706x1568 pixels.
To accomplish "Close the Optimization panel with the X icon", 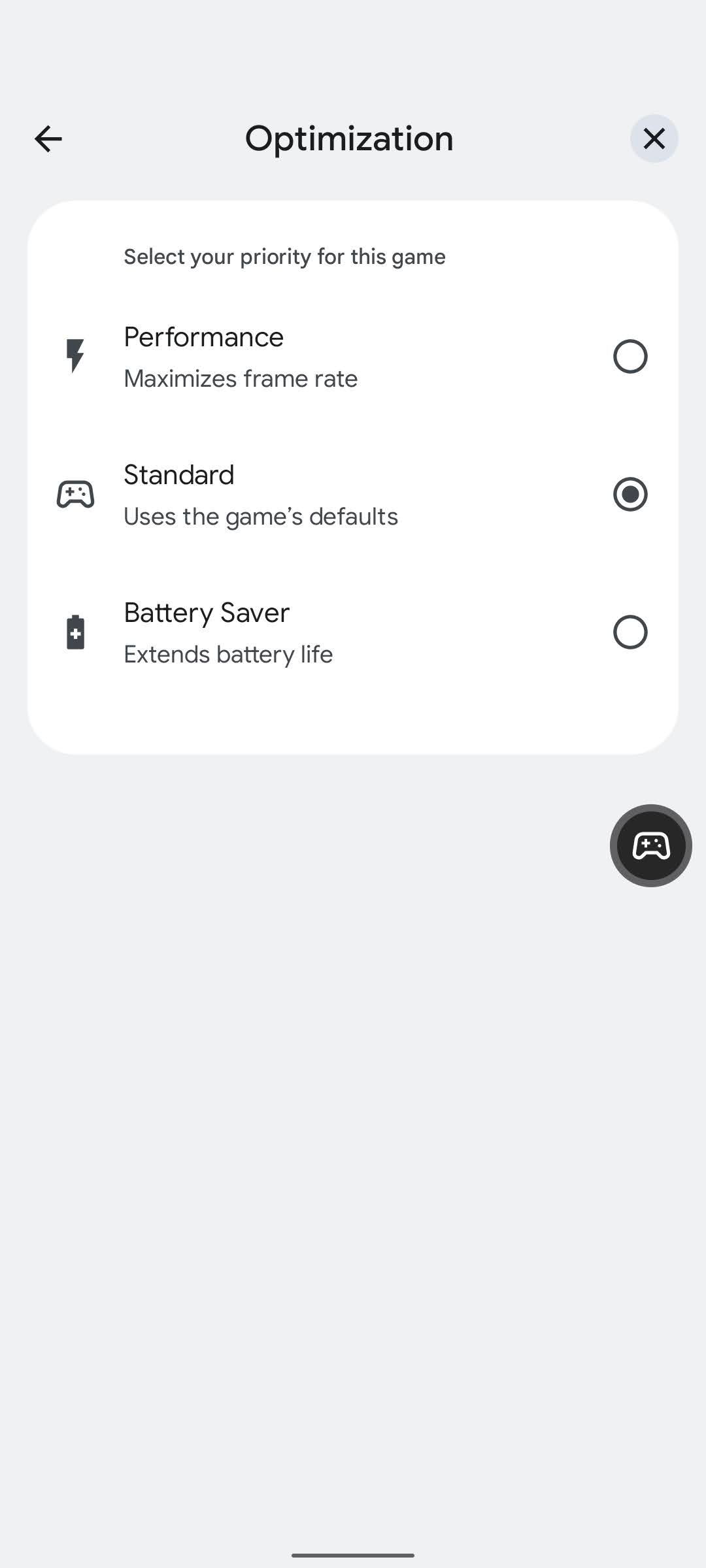I will (653, 138).
